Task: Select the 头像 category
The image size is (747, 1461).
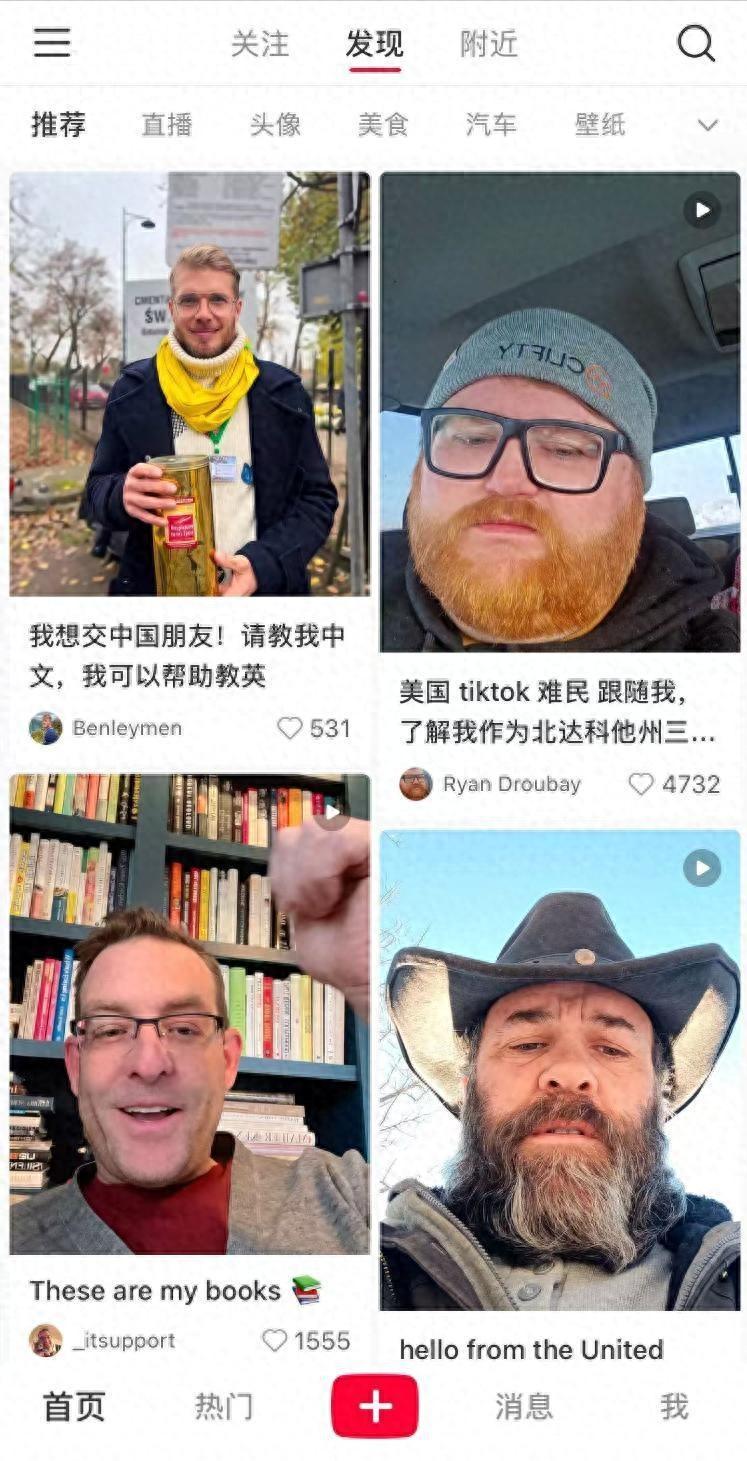Action: tap(275, 125)
